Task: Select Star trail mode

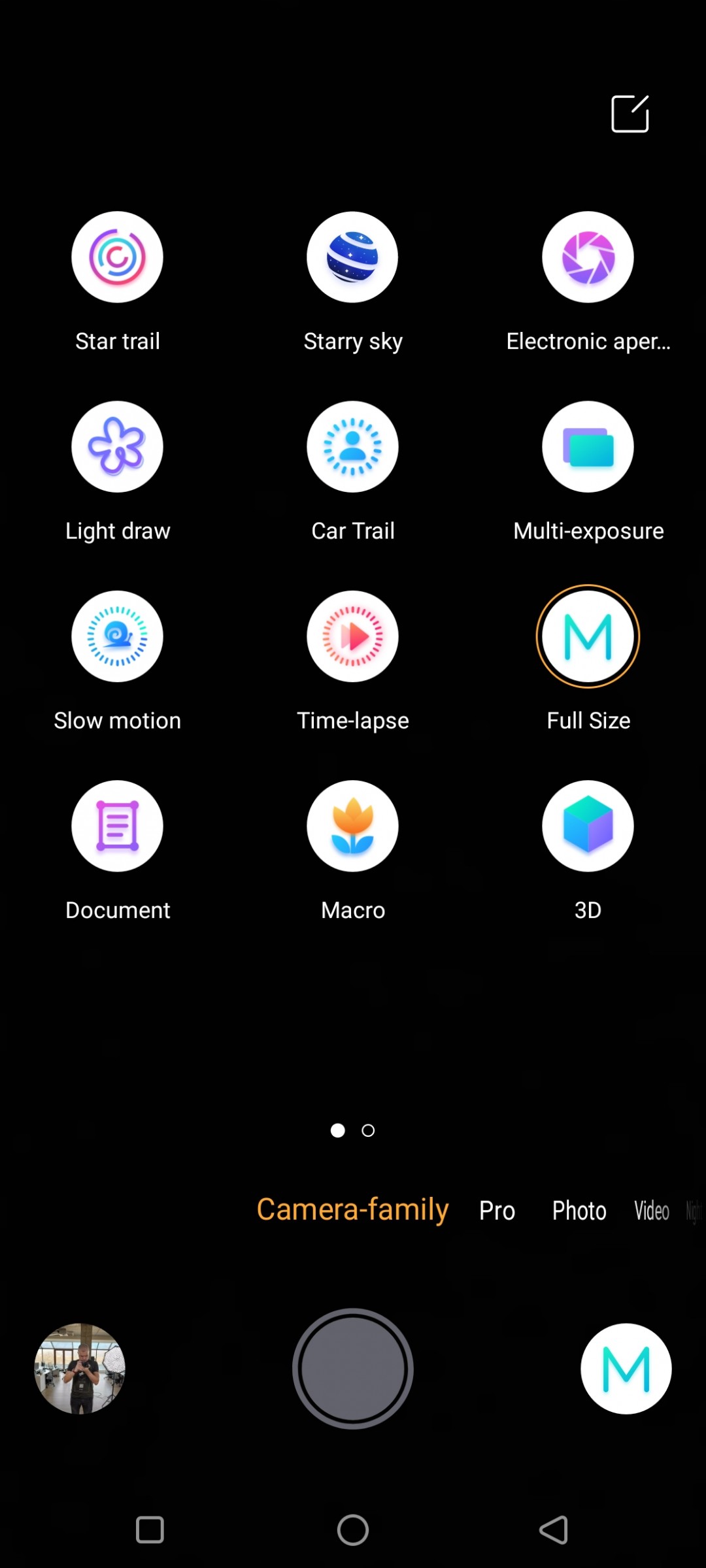Action: coord(118,257)
